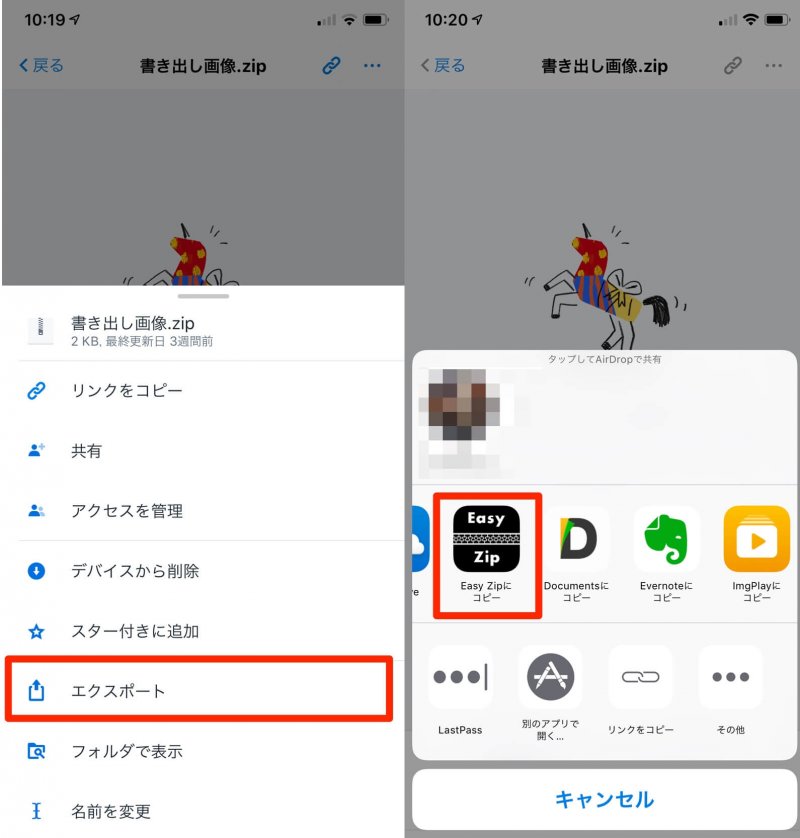This screenshot has width=800, height=838.
Task: Choose the LastPass action
Action: tap(460, 678)
